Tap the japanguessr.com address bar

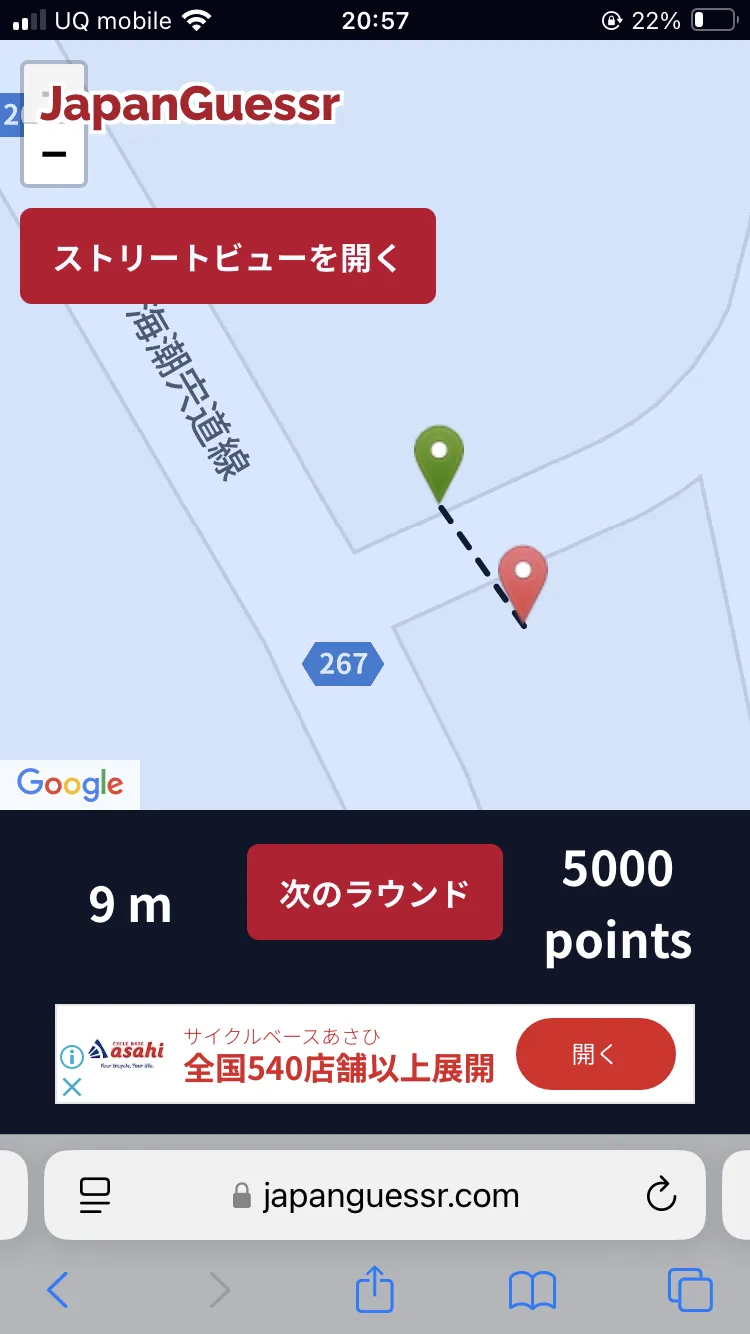(390, 1195)
